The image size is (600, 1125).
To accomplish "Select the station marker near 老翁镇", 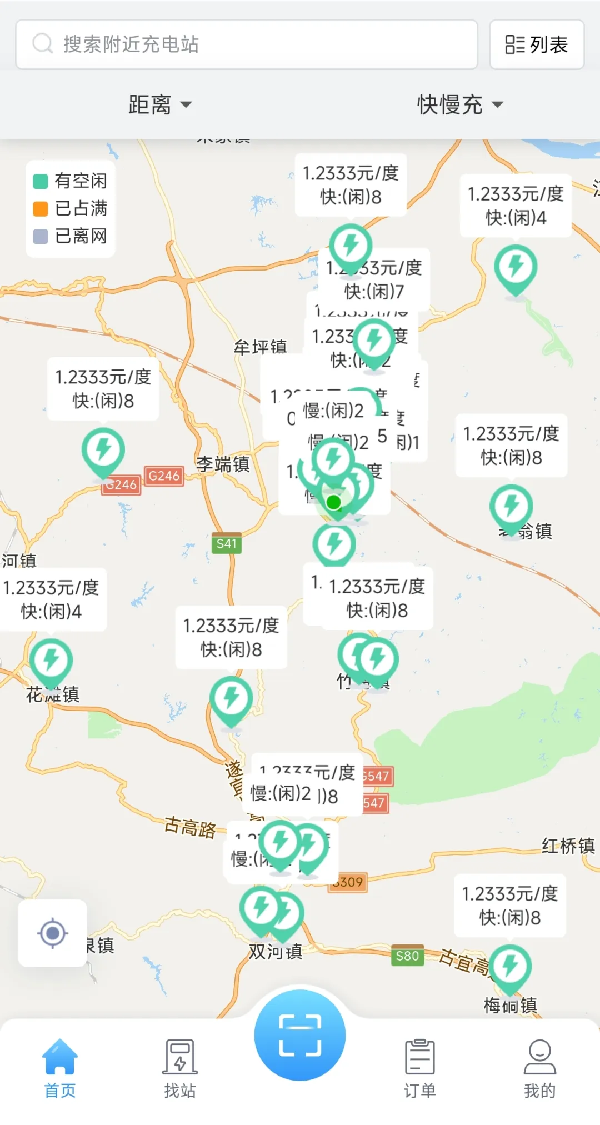I will point(511,506).
